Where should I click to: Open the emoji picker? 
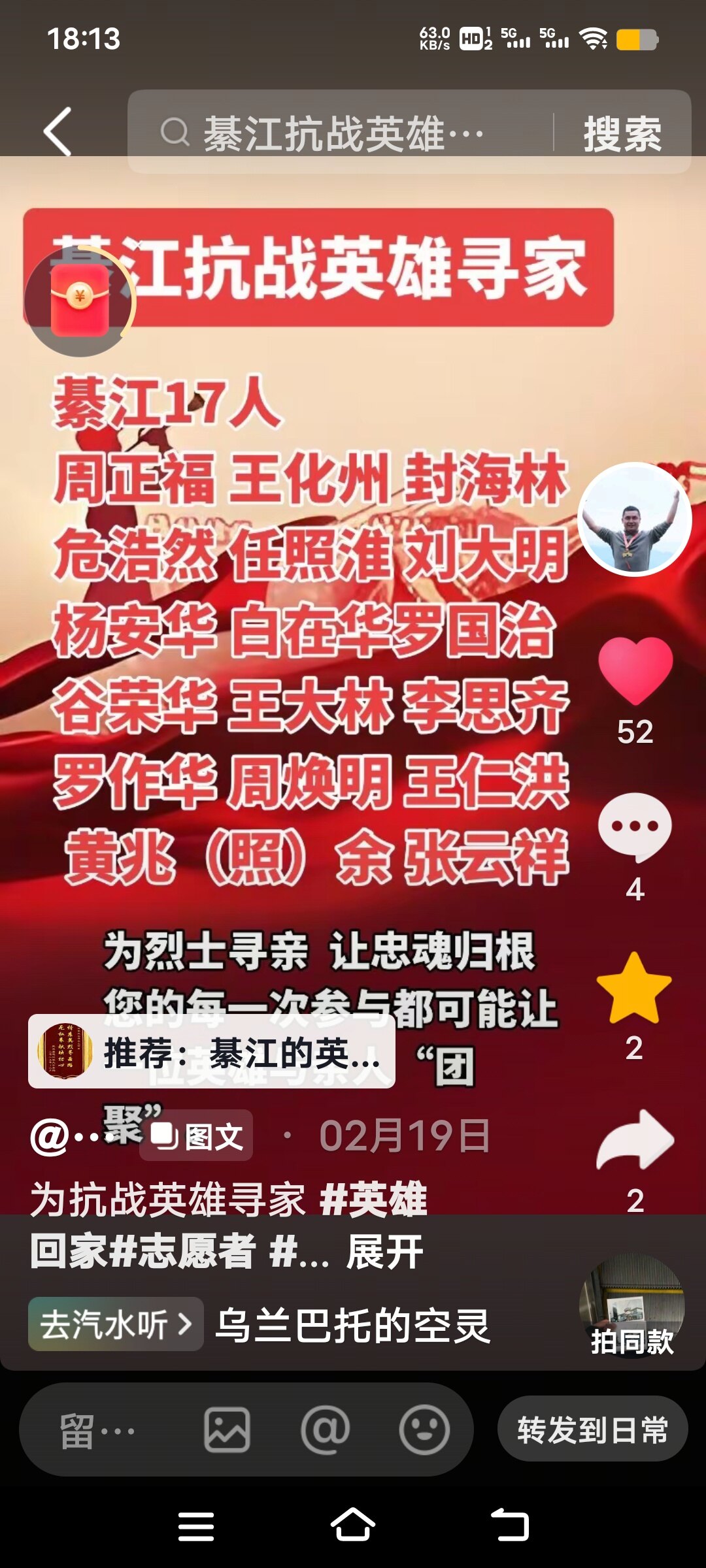tap(424, 1430)
